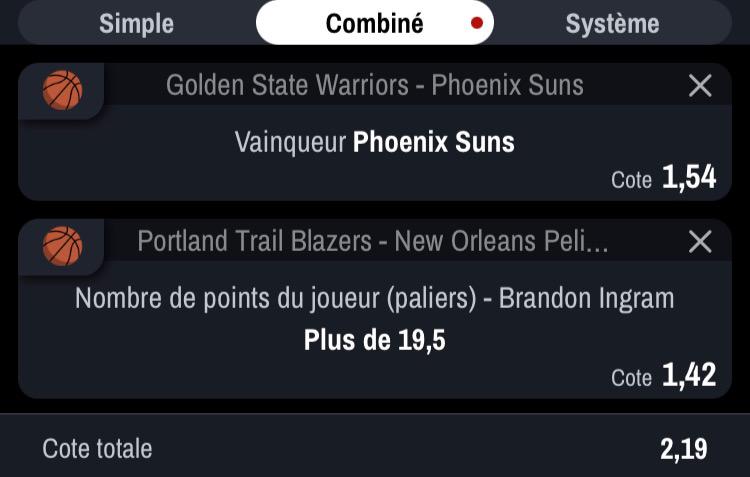
Task: Switch to the Simple tab
Action: click(136, 23)
